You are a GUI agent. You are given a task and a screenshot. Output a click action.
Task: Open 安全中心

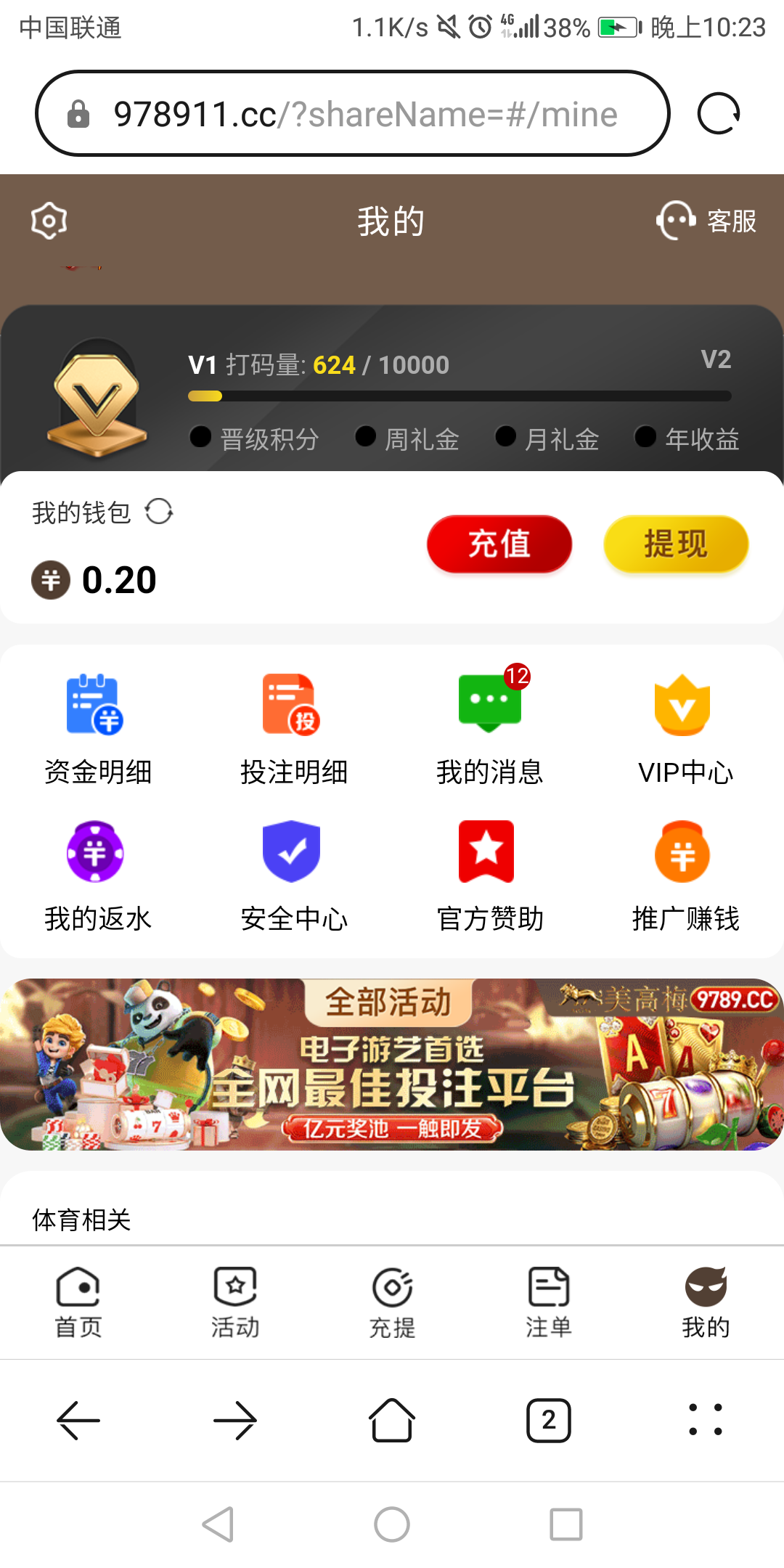(x=294, y=876)
